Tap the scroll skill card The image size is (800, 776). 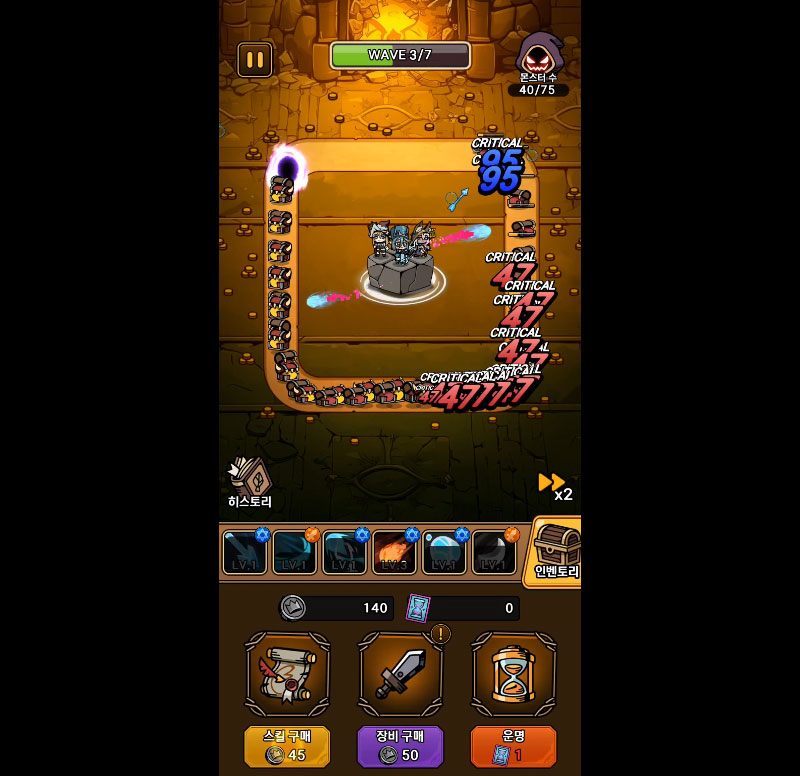287,674
